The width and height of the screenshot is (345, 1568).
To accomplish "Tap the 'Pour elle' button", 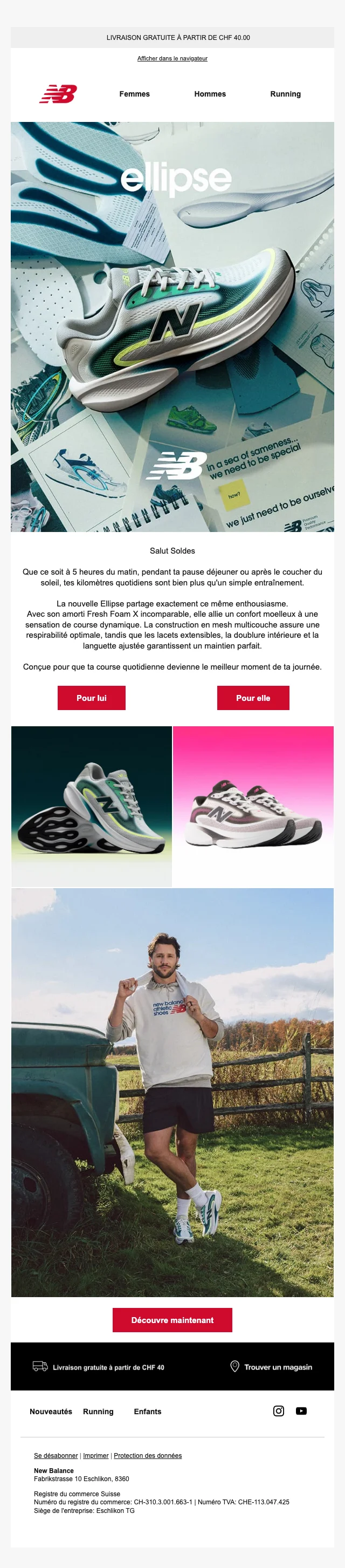I will click(253, 698).
